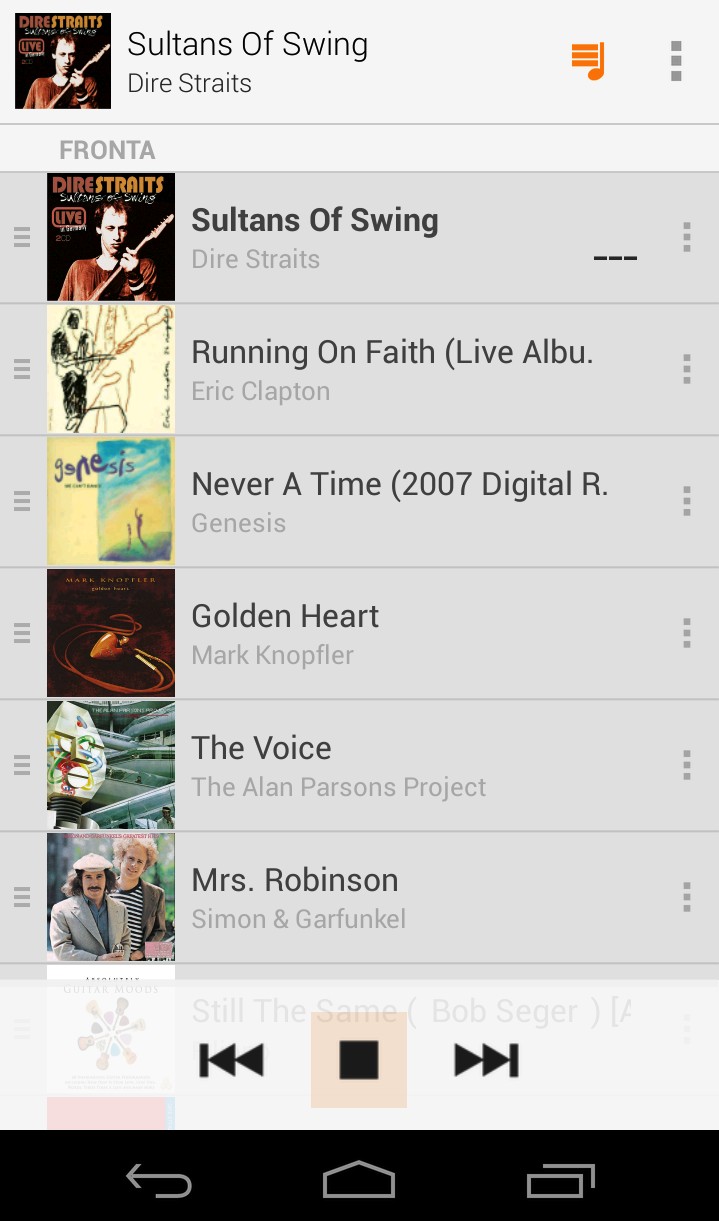Open recent apps from navigation bar
This screenshot has width=719, height=1221.
(561, 1181)
